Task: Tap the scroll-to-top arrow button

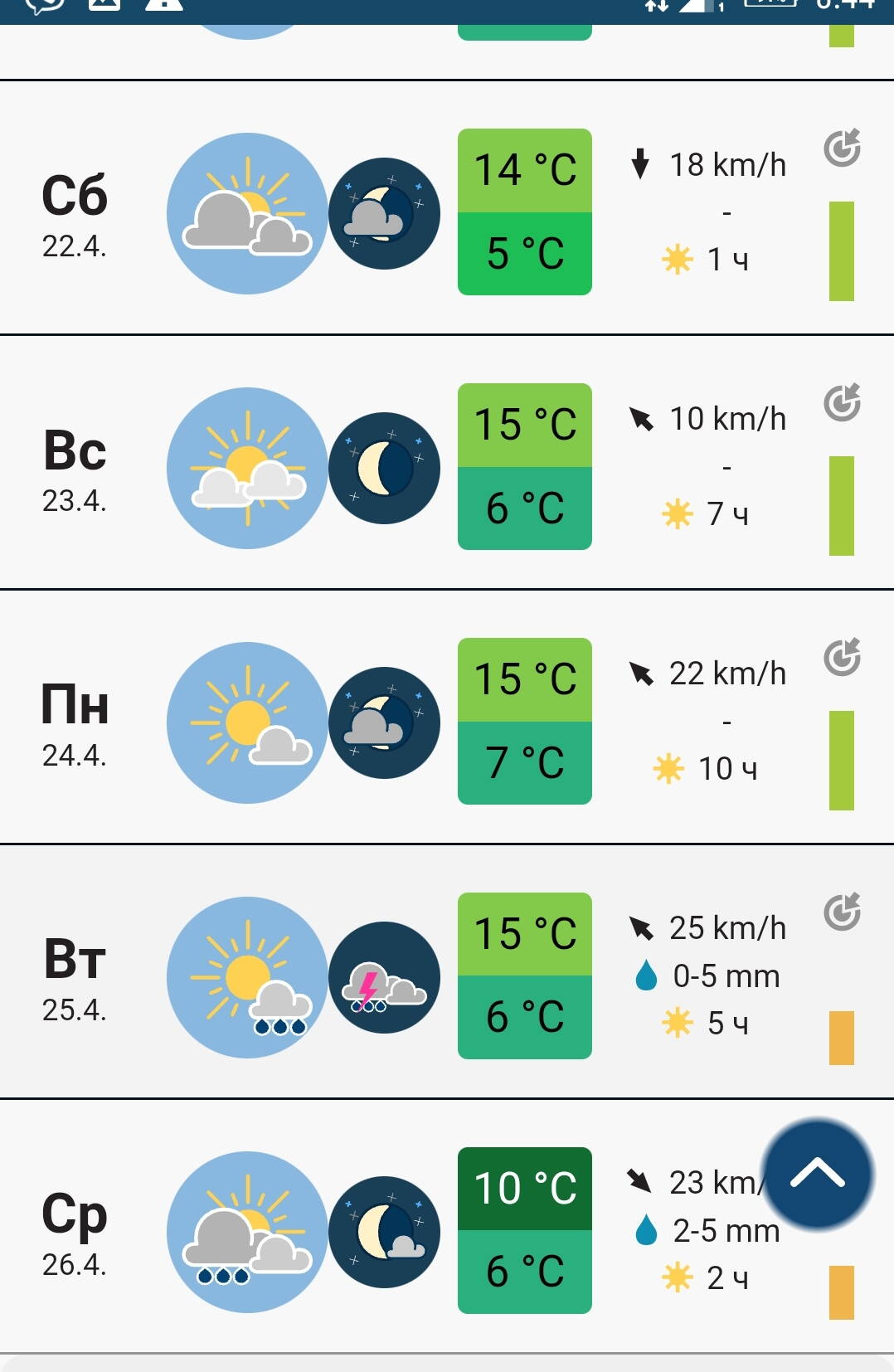Action: pos(817,1174)
